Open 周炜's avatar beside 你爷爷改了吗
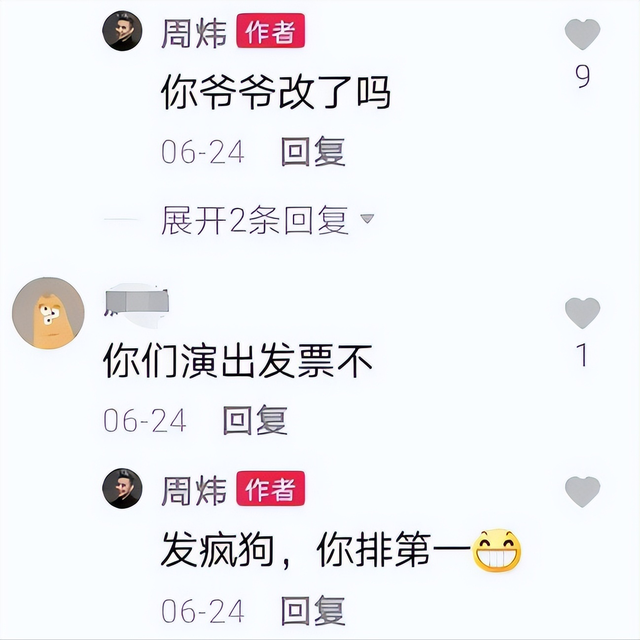 123,32
